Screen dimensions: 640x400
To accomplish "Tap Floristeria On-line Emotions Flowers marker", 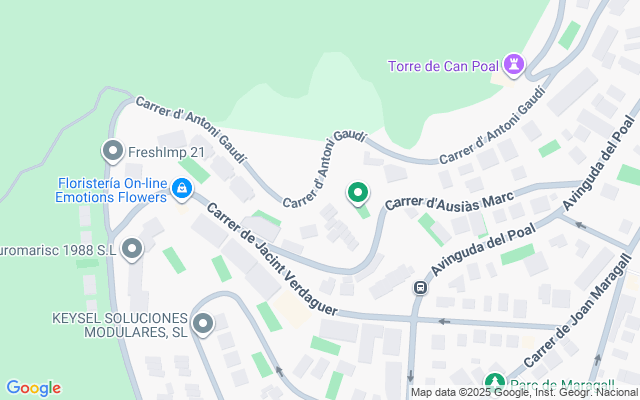I will 182,187.
